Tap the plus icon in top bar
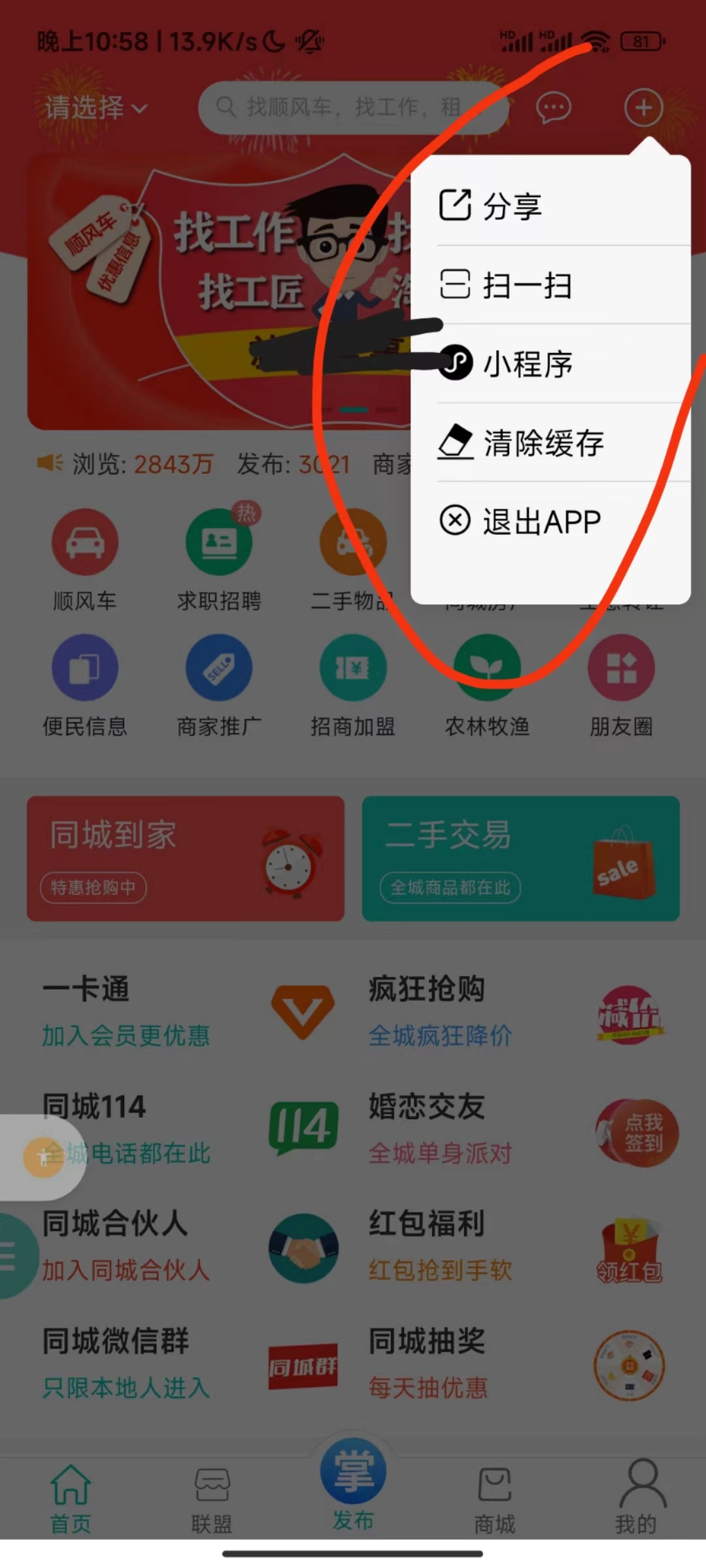 (x=643, y=107)
